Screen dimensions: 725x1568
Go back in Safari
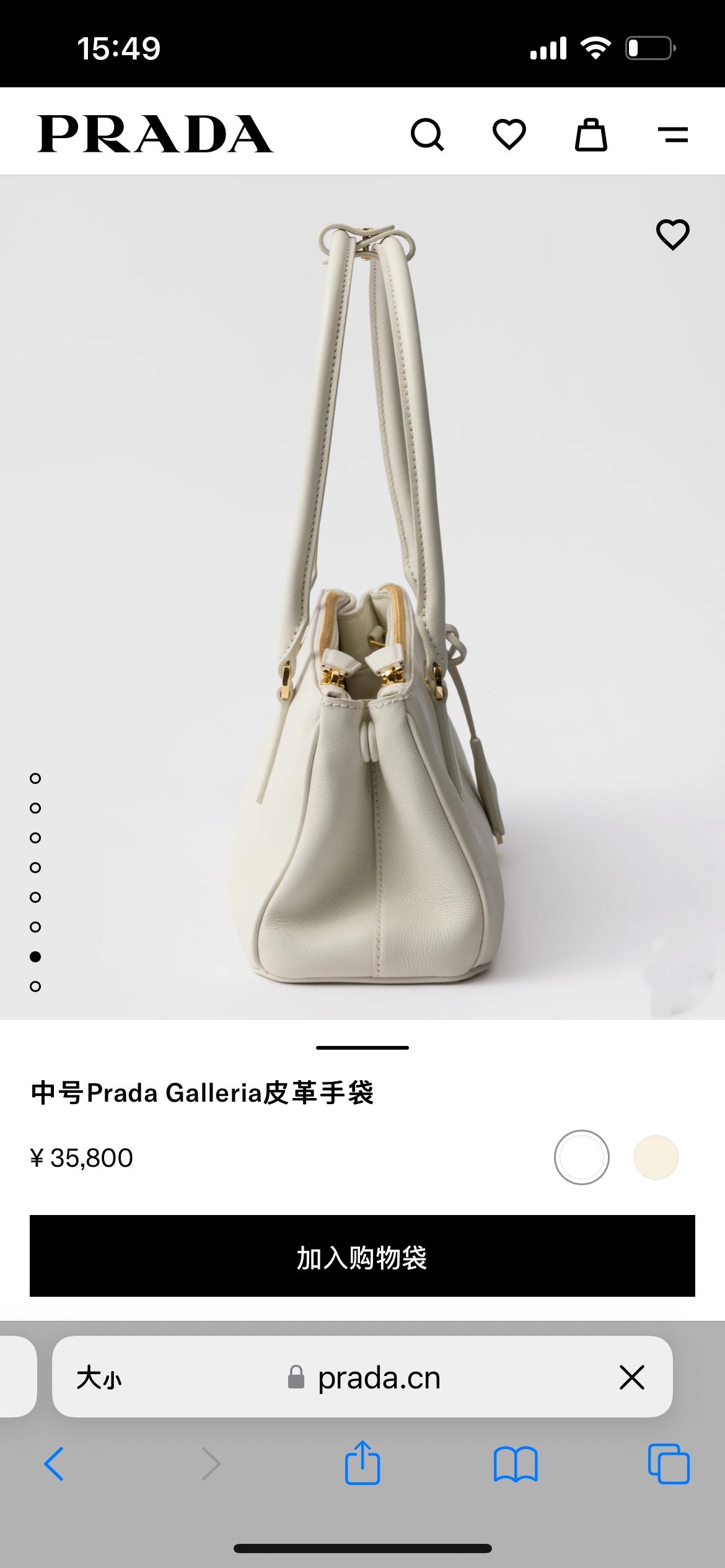(x=54, y=1464)
